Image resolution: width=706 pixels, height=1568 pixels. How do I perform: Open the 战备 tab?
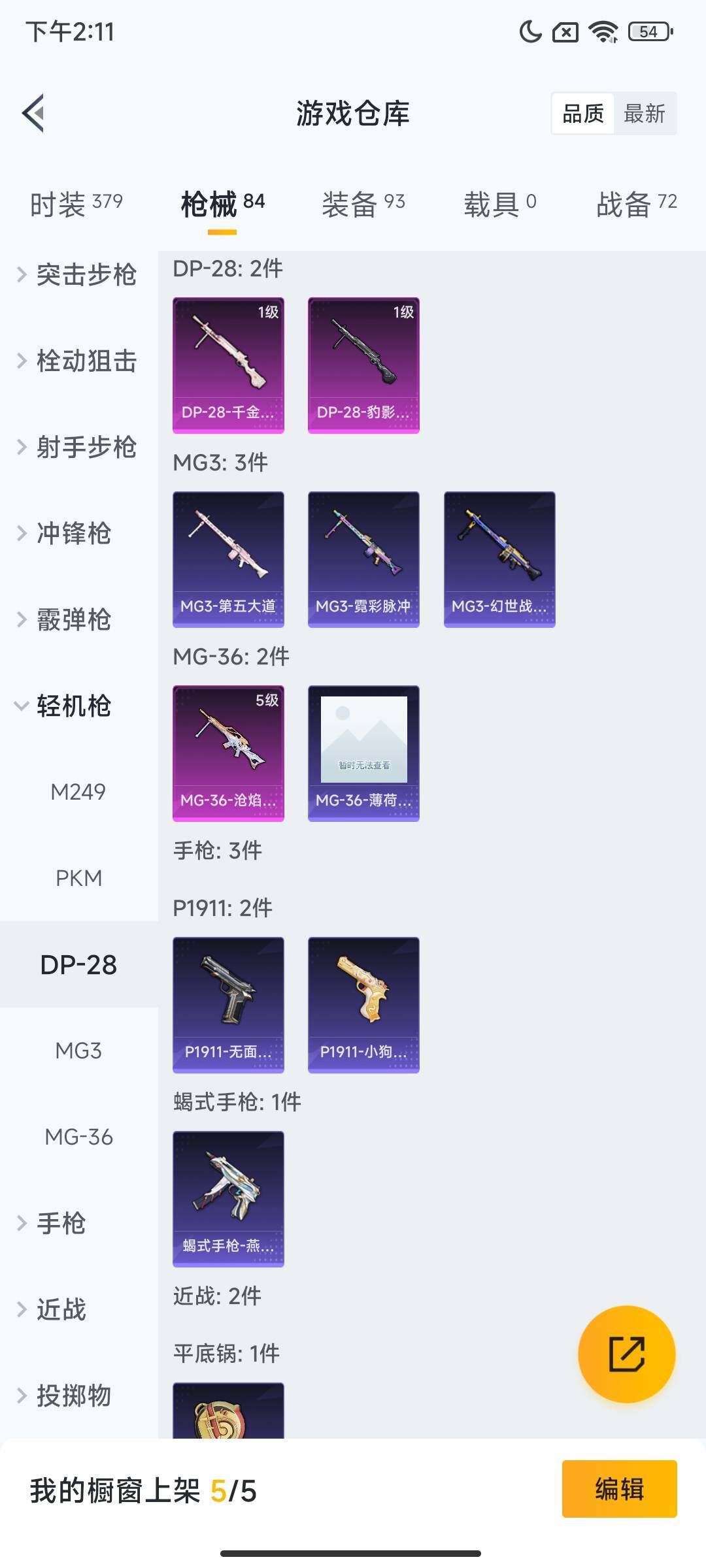tap(636, 204)
